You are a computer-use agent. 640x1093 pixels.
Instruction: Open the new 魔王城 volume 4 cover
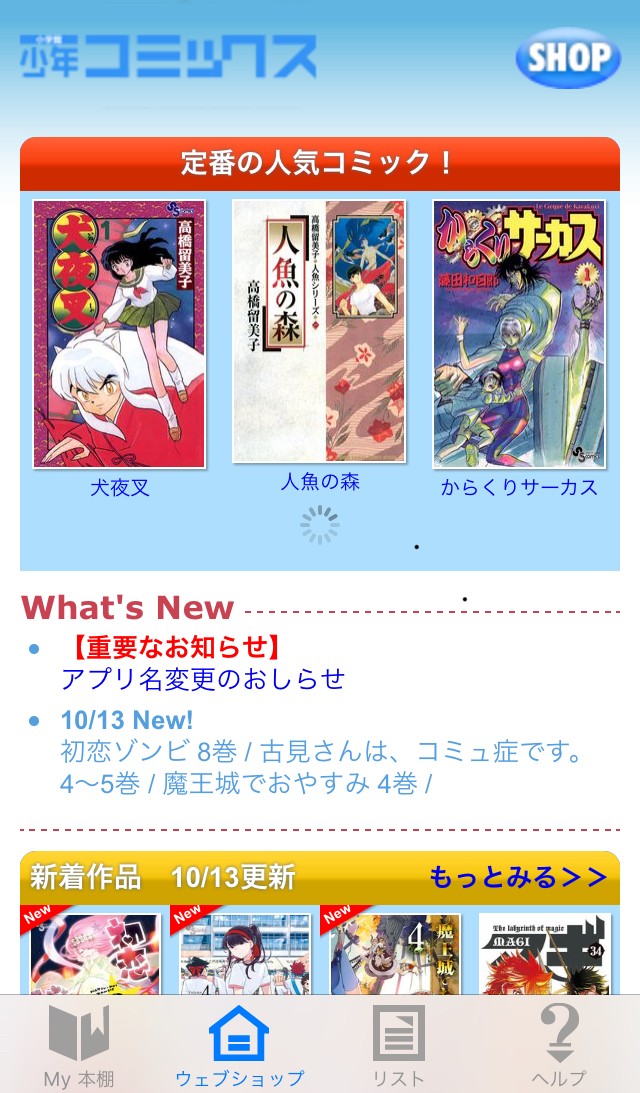[395, 952]
